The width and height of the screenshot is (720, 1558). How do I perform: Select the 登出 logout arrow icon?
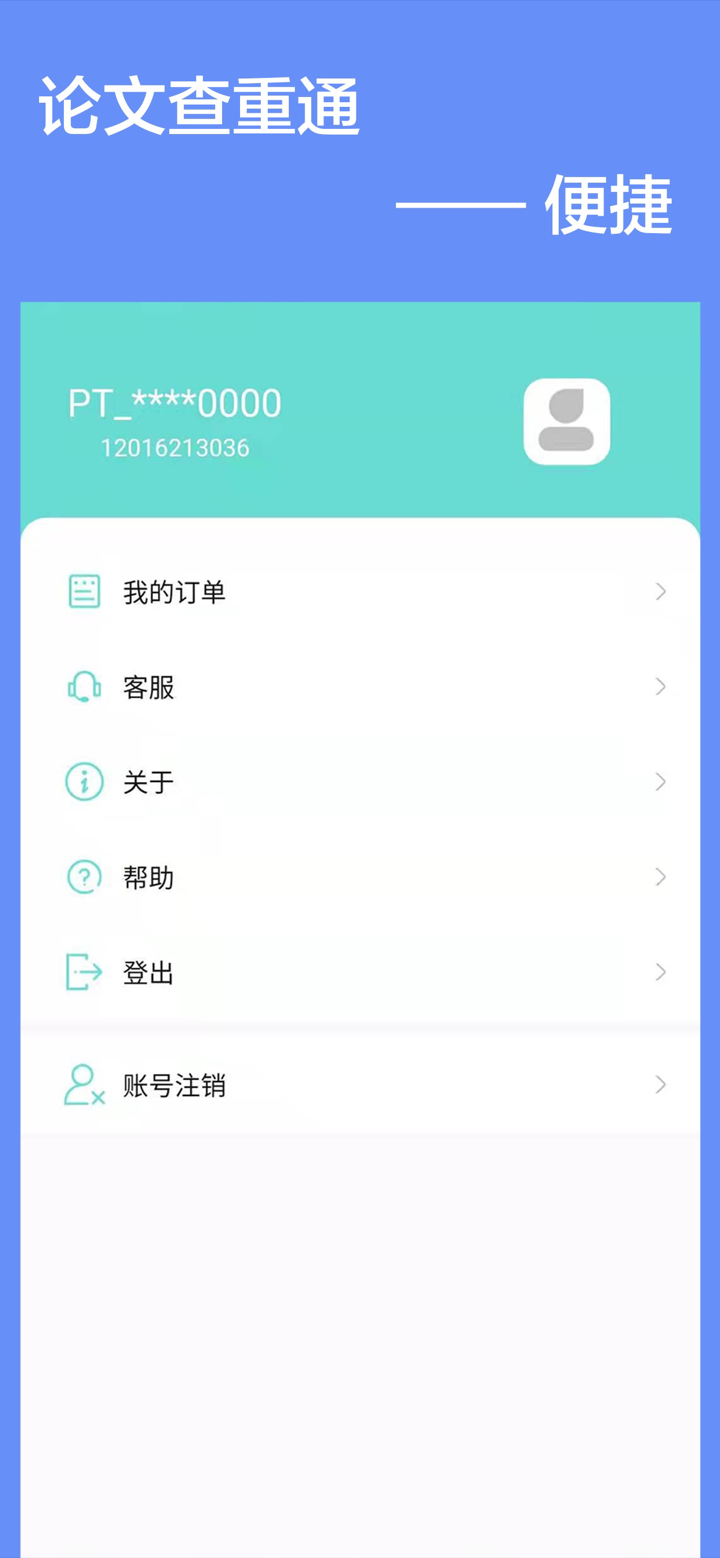(x=83, y=972)
